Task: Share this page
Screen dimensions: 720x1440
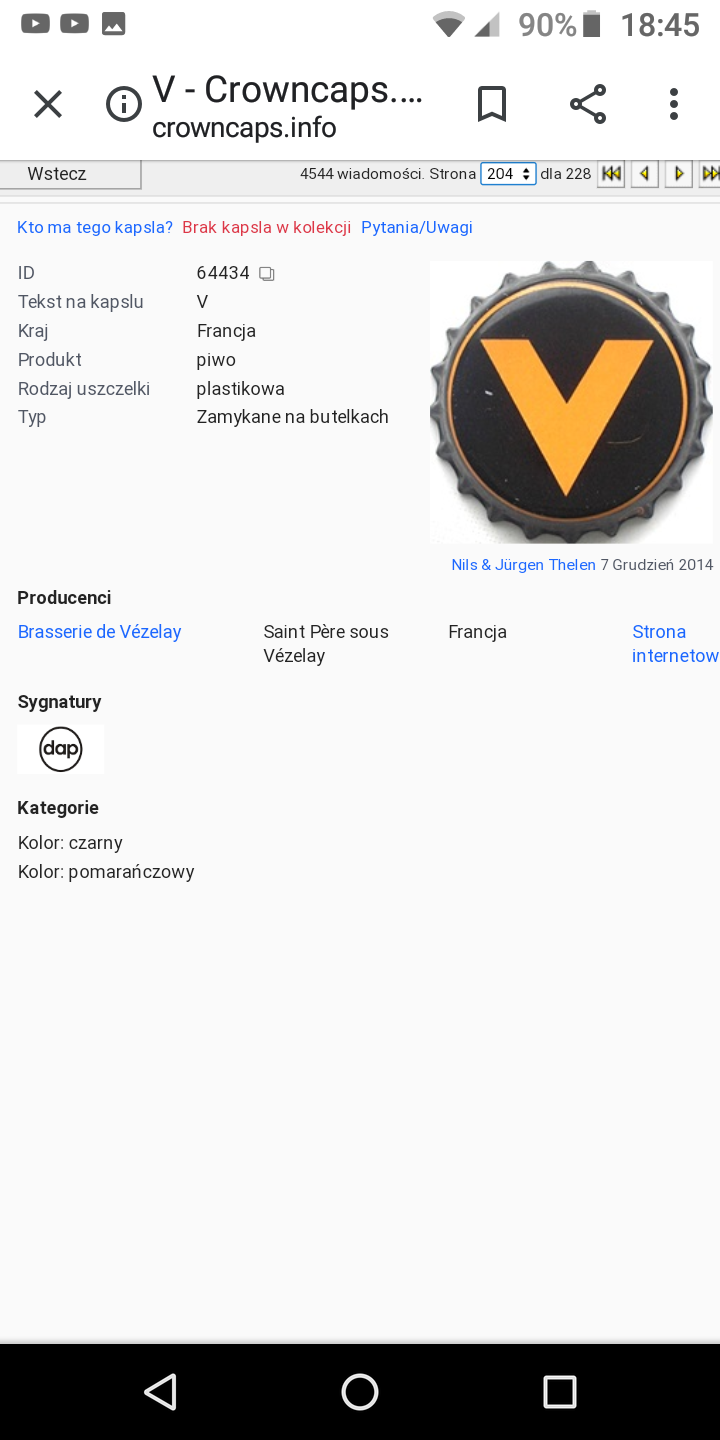Action: (x=587, y=104)
